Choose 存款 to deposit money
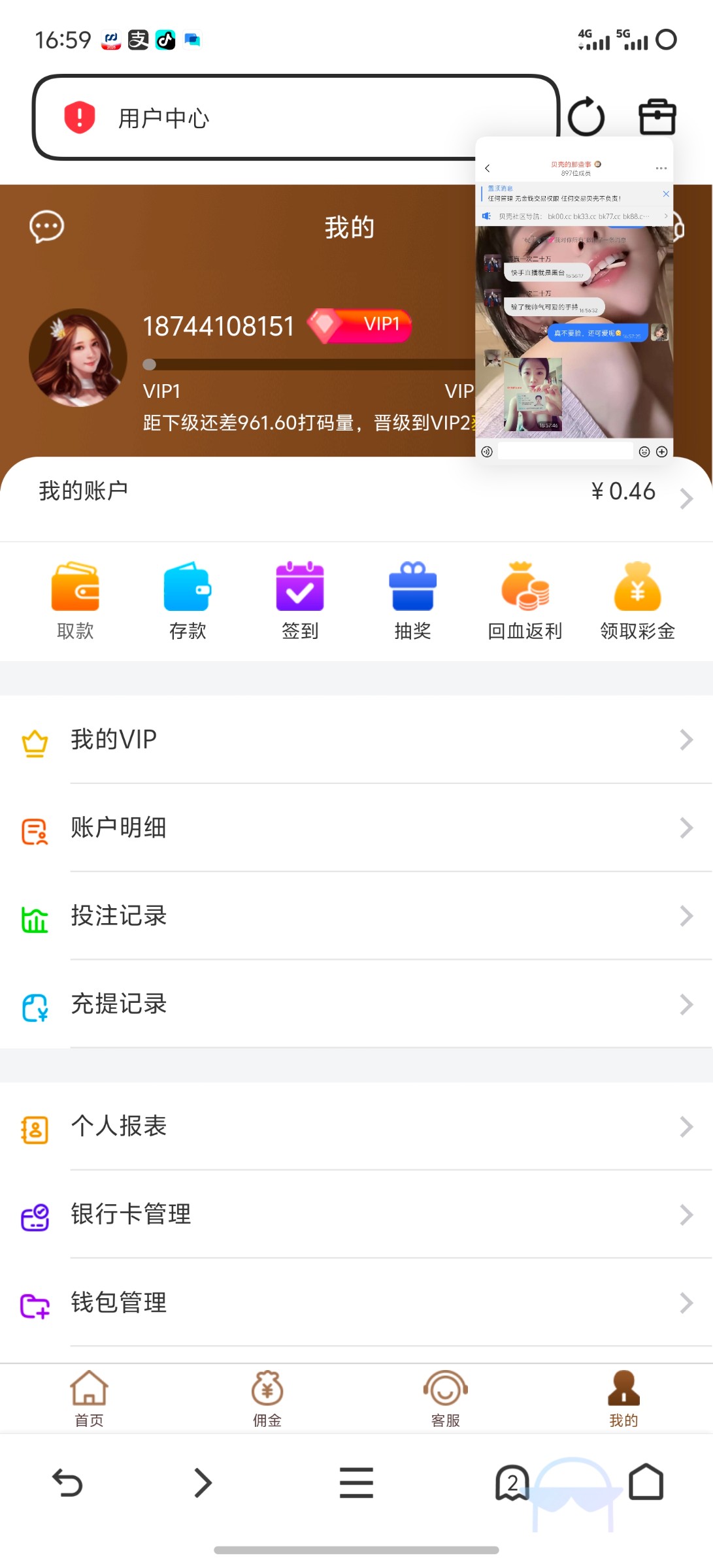Image resolution: width=713 pixels, height=1568 pixels. coord(188,600)
